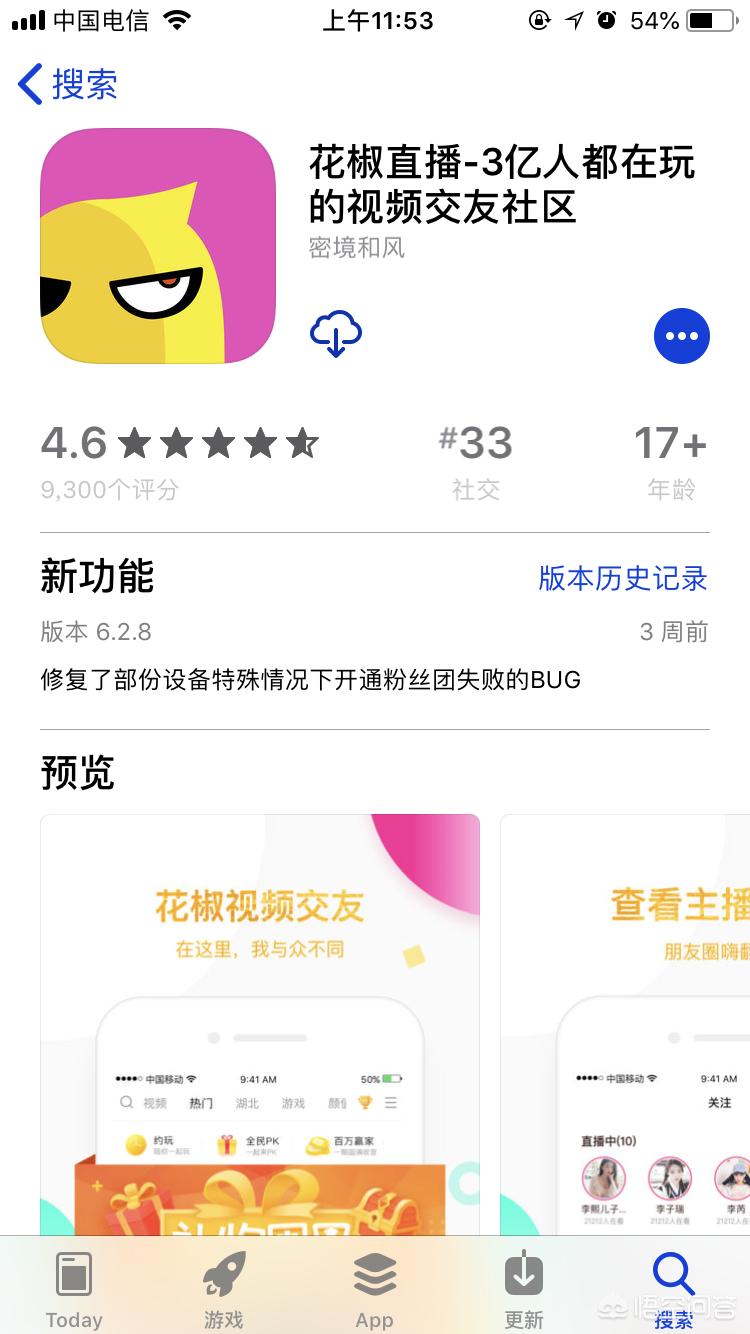Image resolution: width=750 pixels, height=1334 pixels.
Task: Select the 搜索 tab in bottom bar
Action: point(673,1290)
